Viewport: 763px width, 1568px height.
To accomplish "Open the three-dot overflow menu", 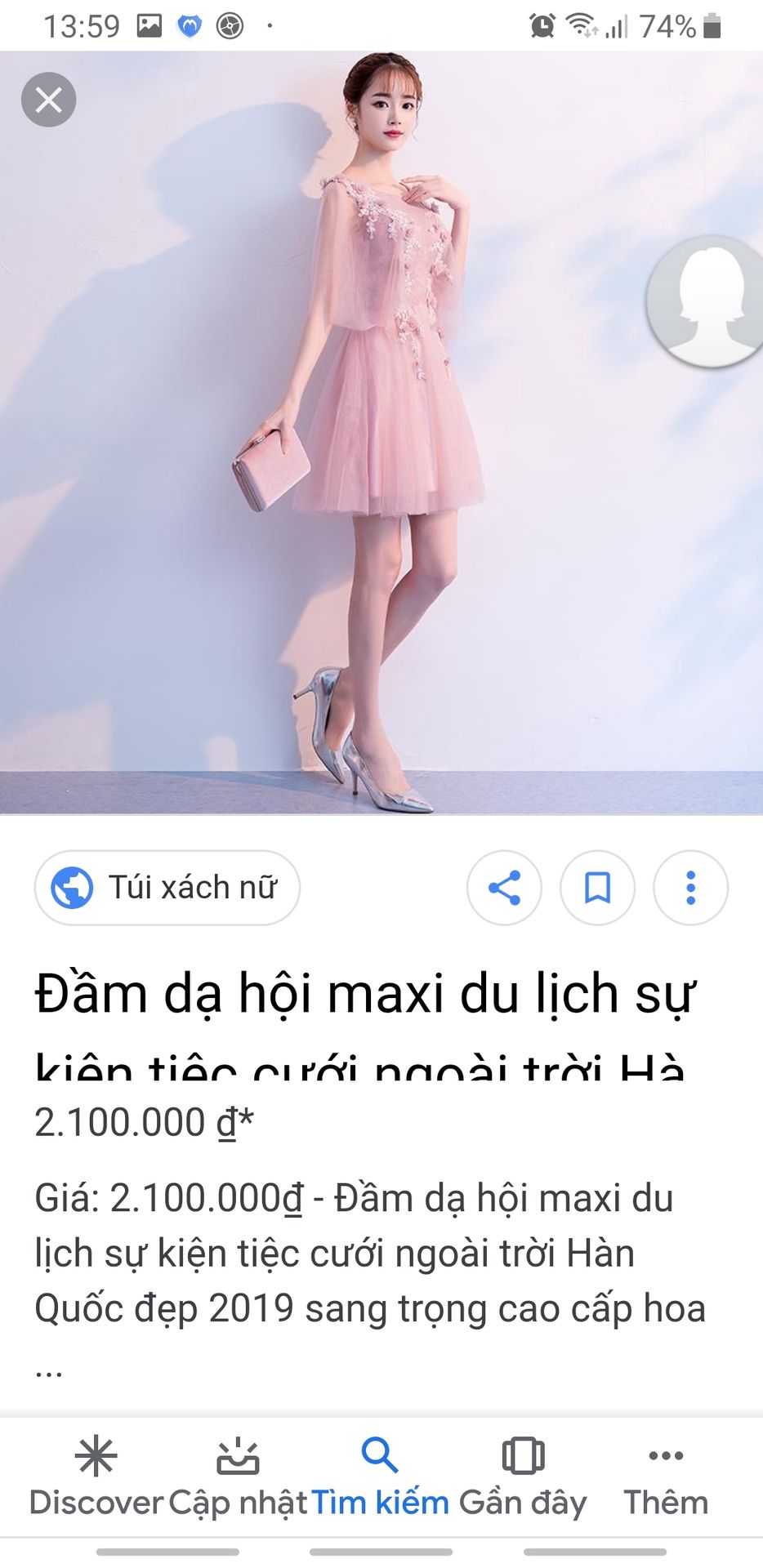I will click(x=690, y=888).
